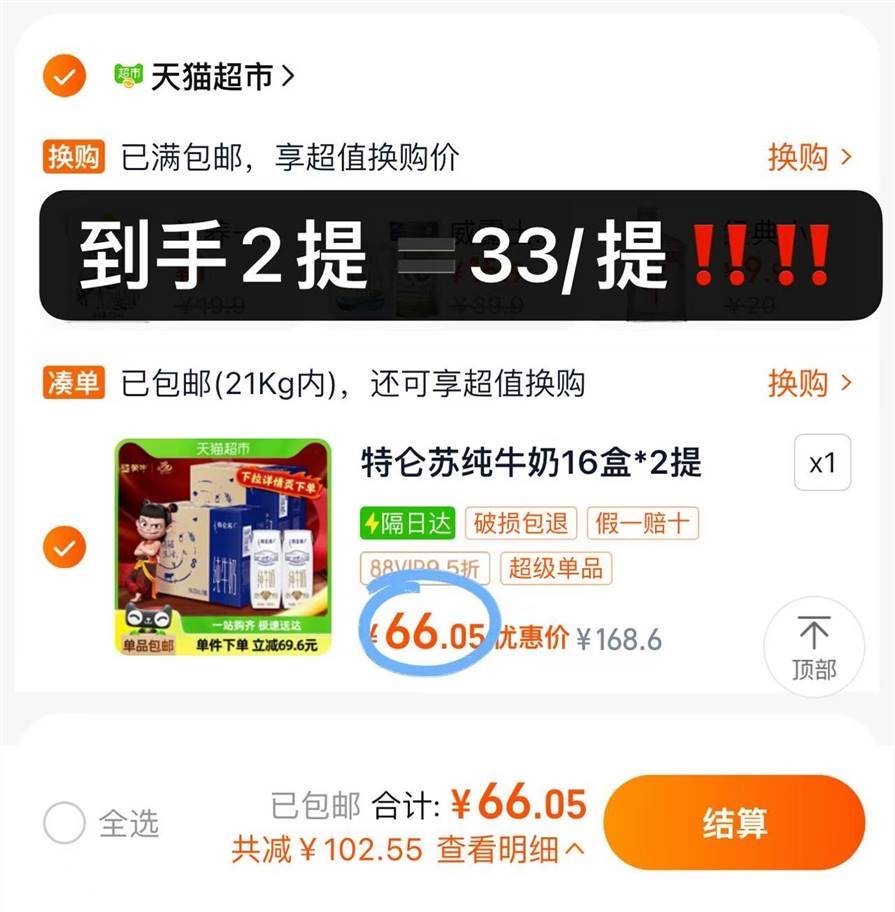Jump back to top with 顶部 button
Image resolution: width=895 pixels, height=912 pixels.
click(x=814, y=647)
